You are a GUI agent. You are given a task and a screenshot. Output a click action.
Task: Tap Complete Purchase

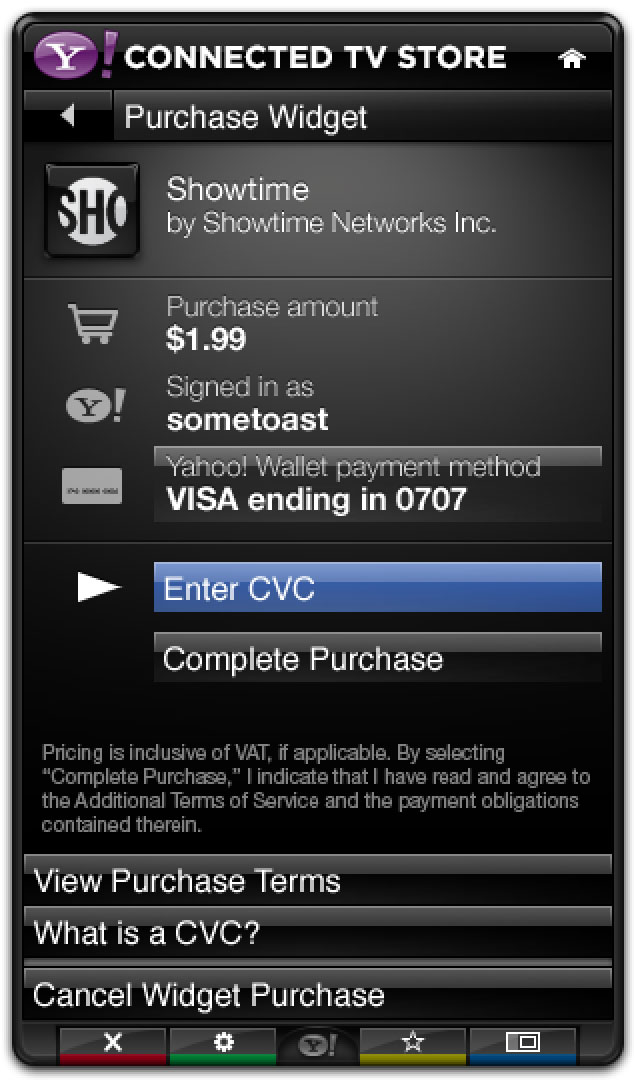[x=377, y=657]
